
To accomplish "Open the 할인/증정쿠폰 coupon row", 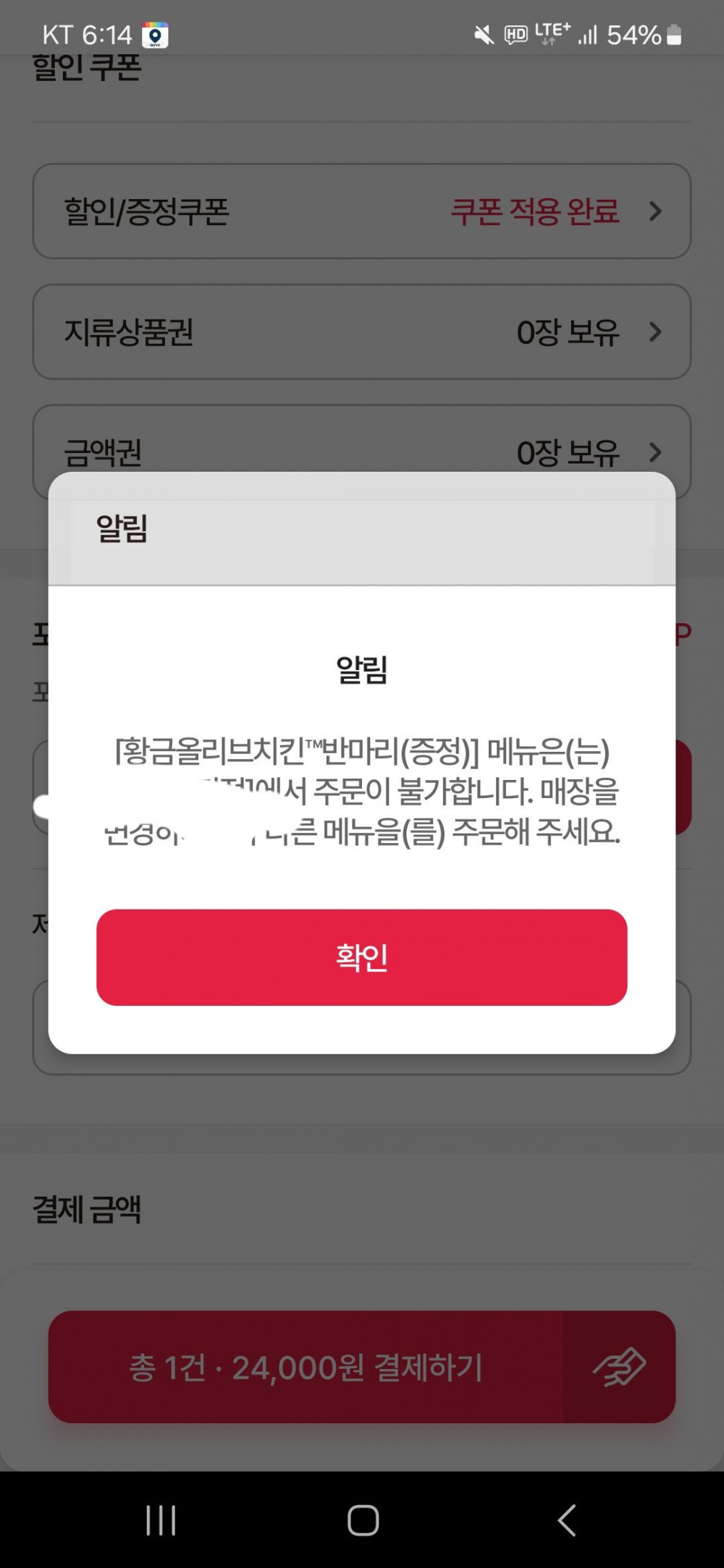I will (x=361, y=211).
